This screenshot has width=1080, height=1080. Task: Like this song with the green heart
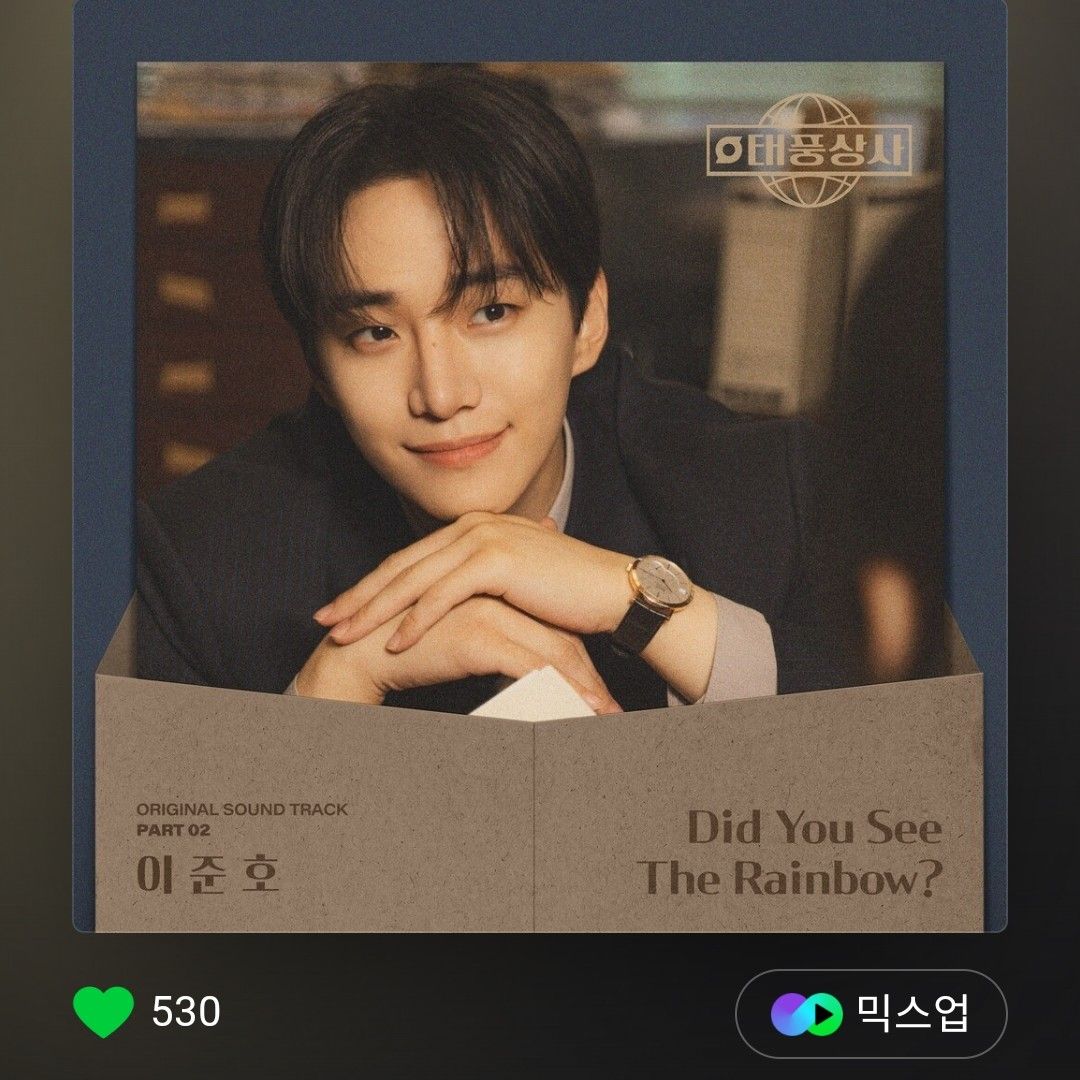(103, 1012)
